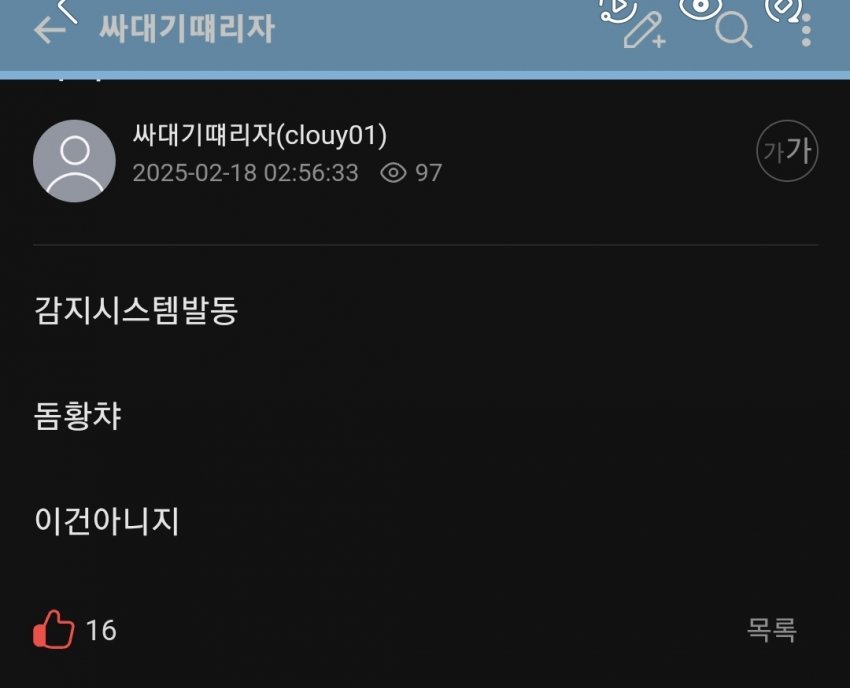The image size is (850, 688).
Task: Open search with the magnifier icon
Action: pos(733,31)
